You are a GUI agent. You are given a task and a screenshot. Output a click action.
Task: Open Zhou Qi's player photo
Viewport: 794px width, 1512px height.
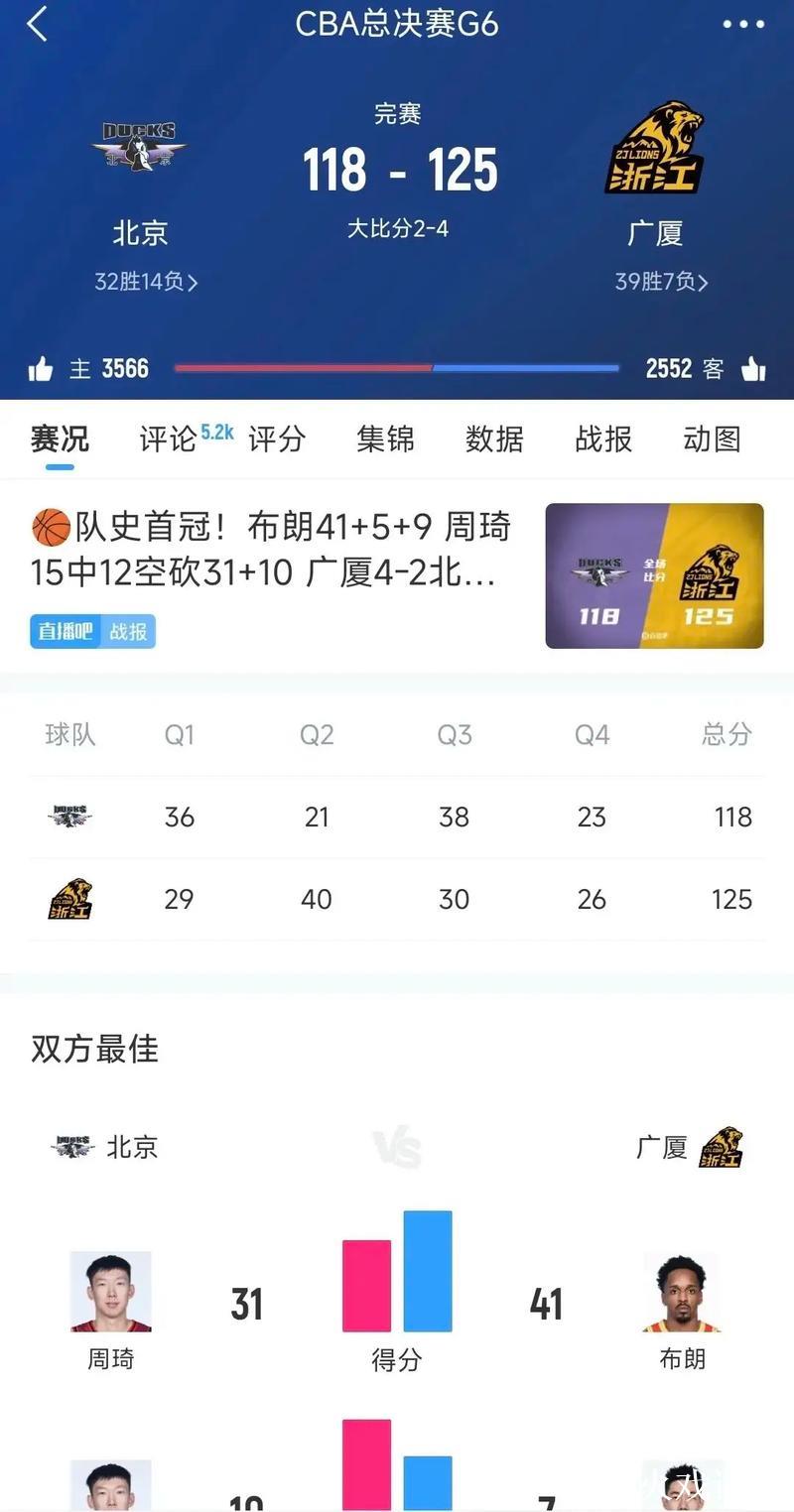(111, 1292)
